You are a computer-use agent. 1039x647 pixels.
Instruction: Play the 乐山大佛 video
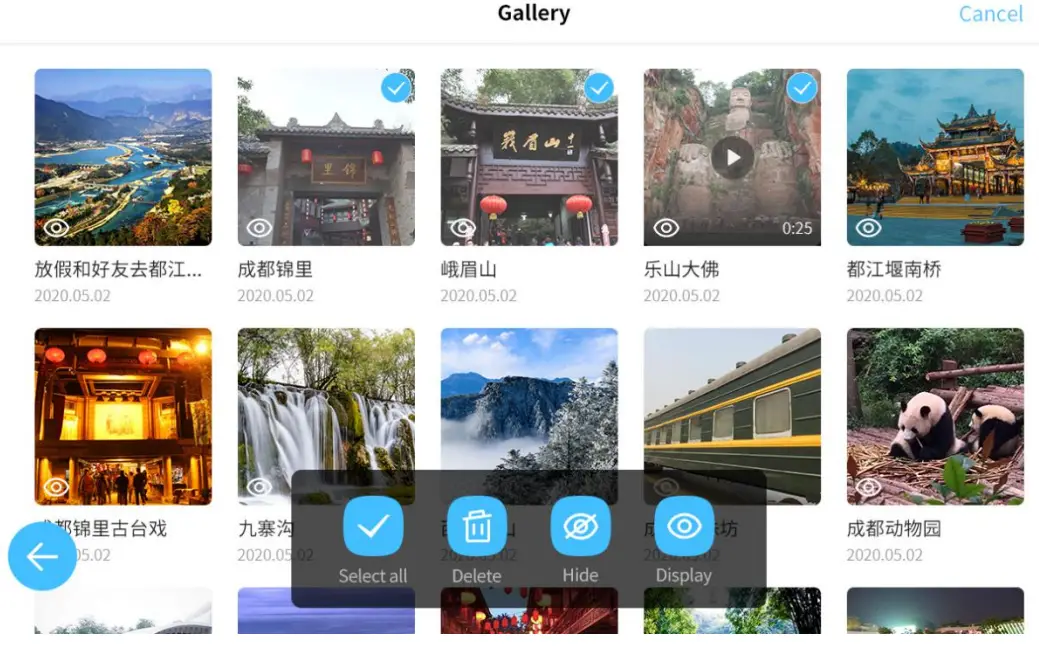[x=733, y=157]
